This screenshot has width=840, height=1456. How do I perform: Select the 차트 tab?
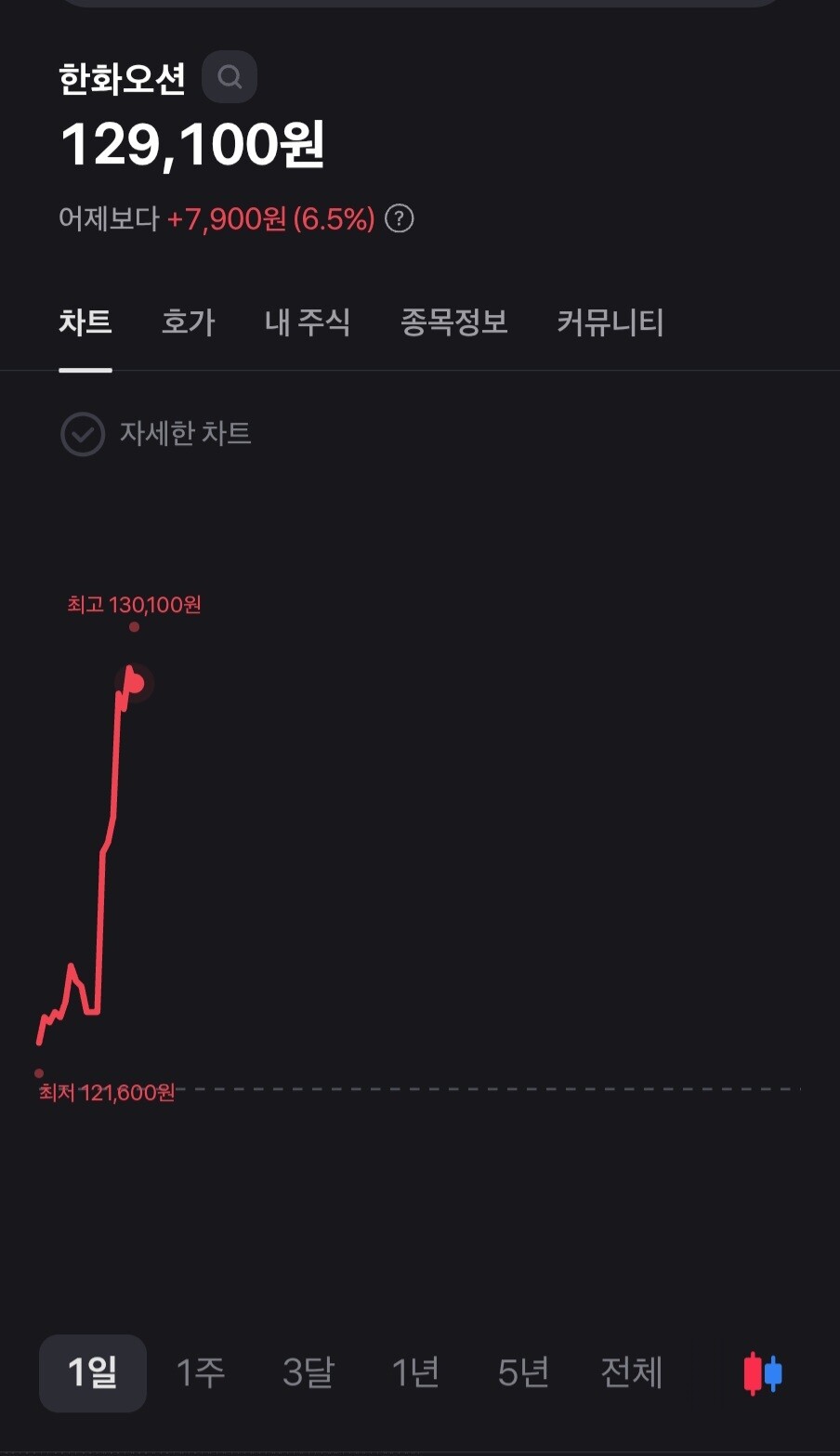[85, 322]
